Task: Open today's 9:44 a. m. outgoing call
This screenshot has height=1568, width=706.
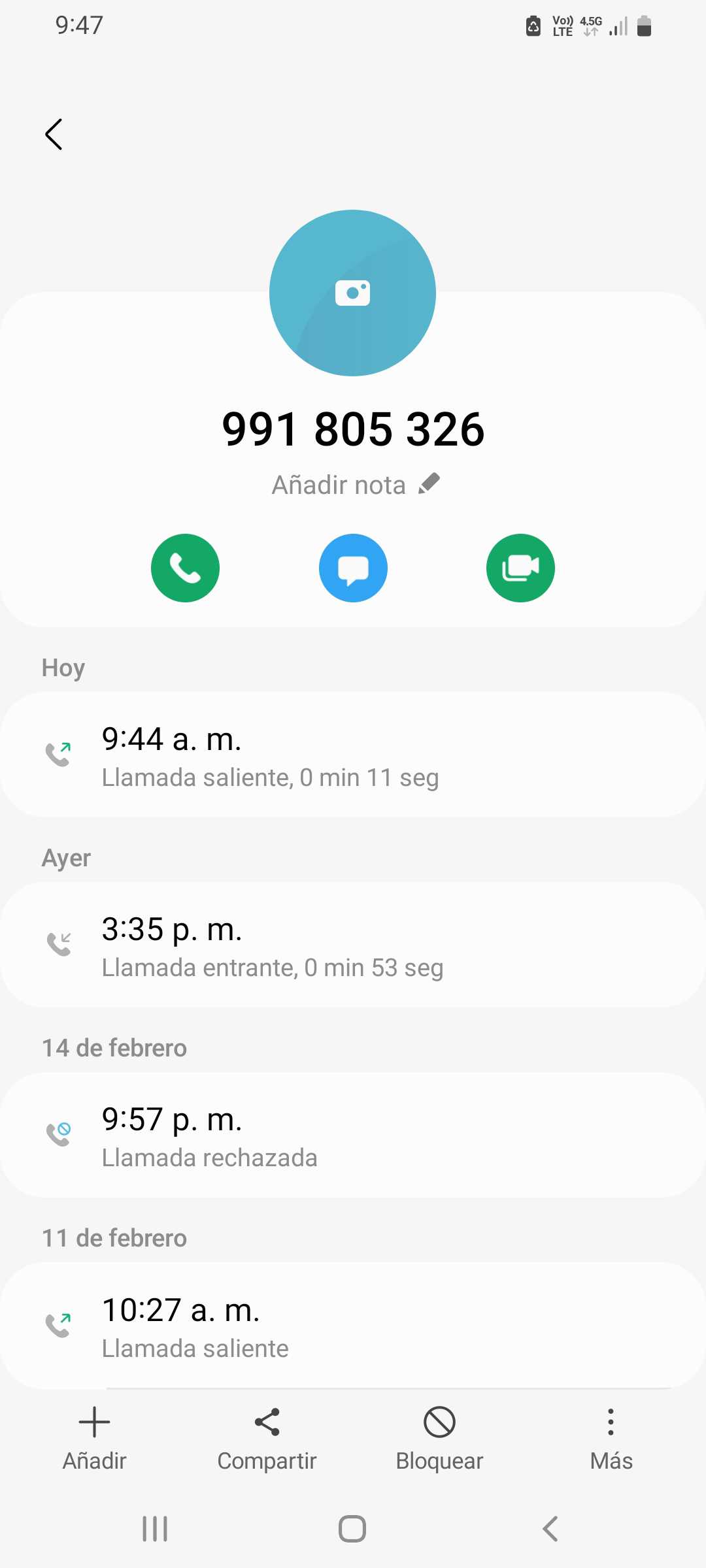Action: pyautogui.click(x=353, y=755)
